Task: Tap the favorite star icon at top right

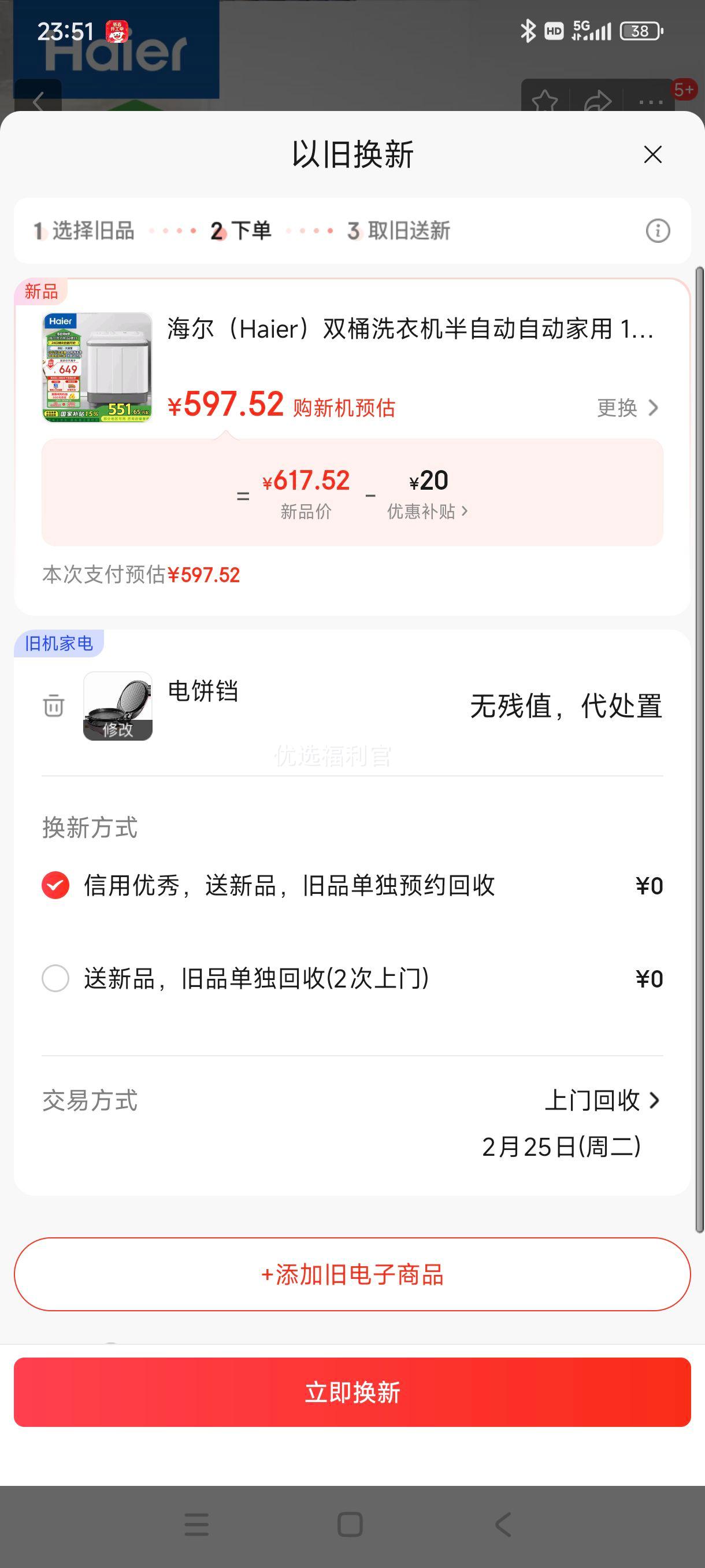Action: [546, 101]
